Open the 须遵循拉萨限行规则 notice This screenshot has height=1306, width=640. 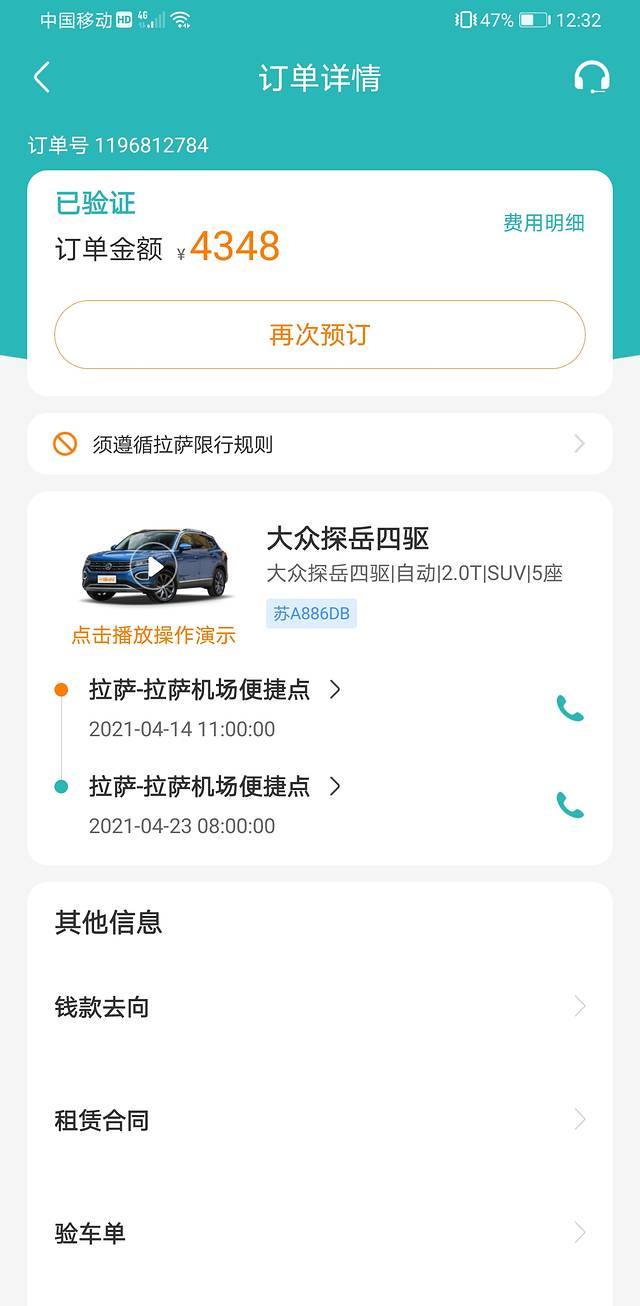coord(319,444)
